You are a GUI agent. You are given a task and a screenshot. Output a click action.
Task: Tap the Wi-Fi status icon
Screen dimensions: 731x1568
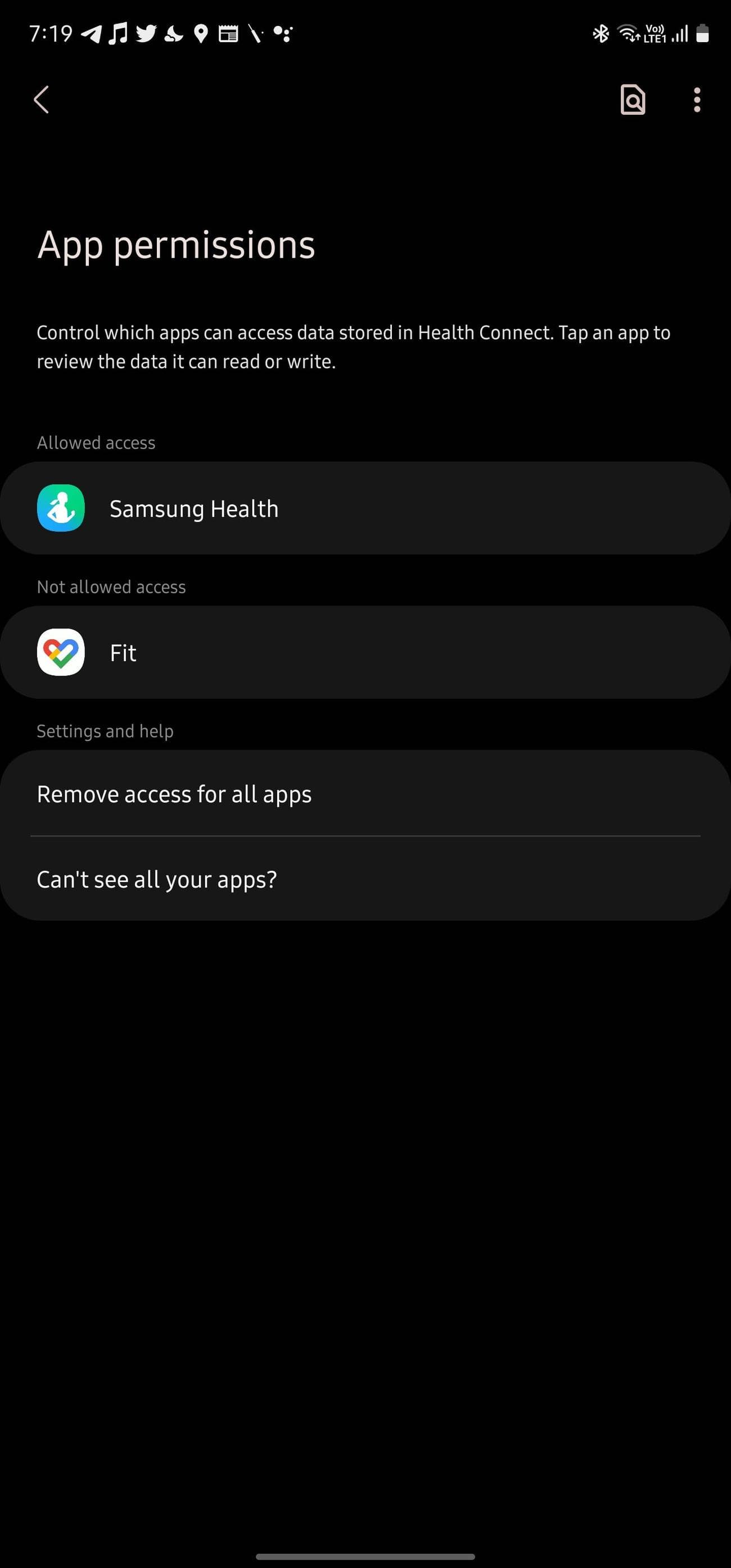626,34
